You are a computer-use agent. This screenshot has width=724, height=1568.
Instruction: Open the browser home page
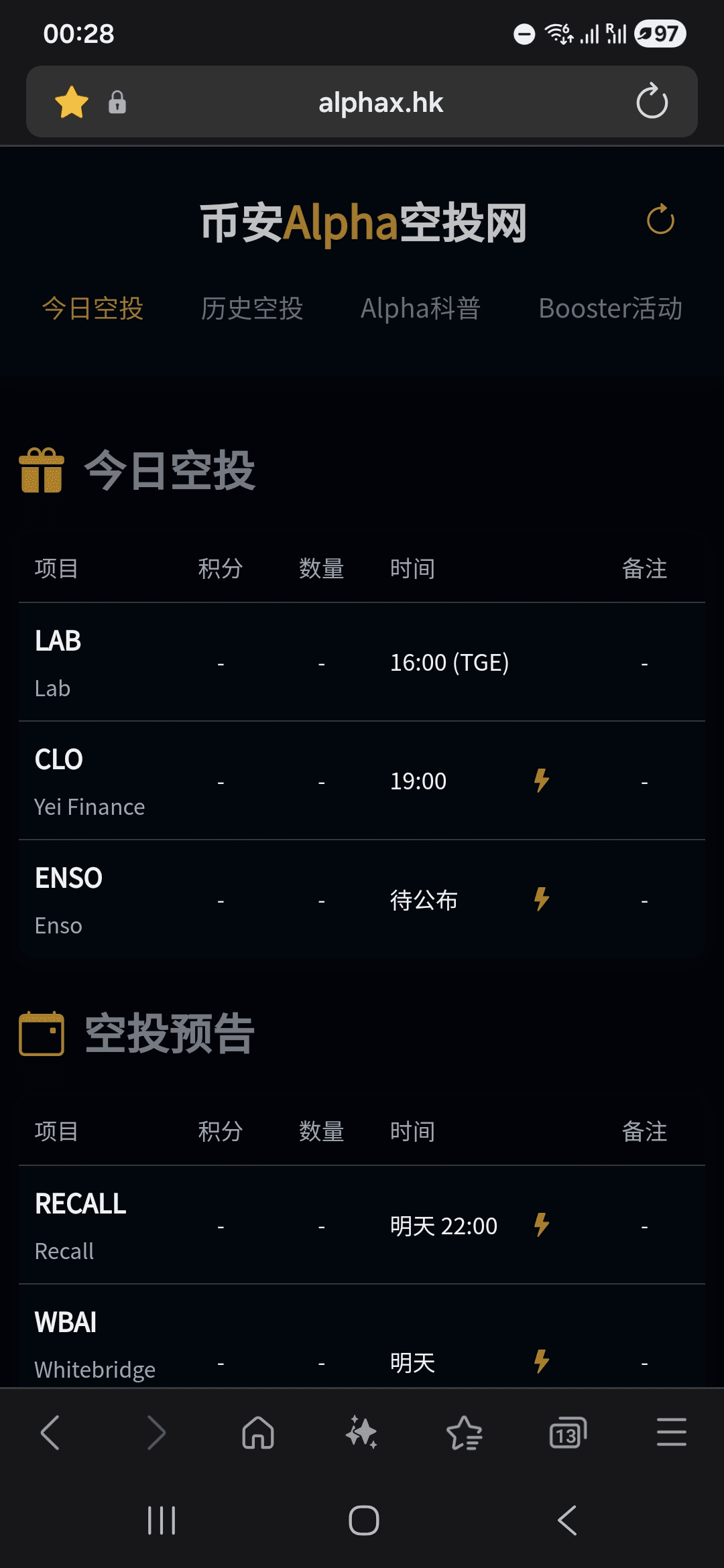258,1433
